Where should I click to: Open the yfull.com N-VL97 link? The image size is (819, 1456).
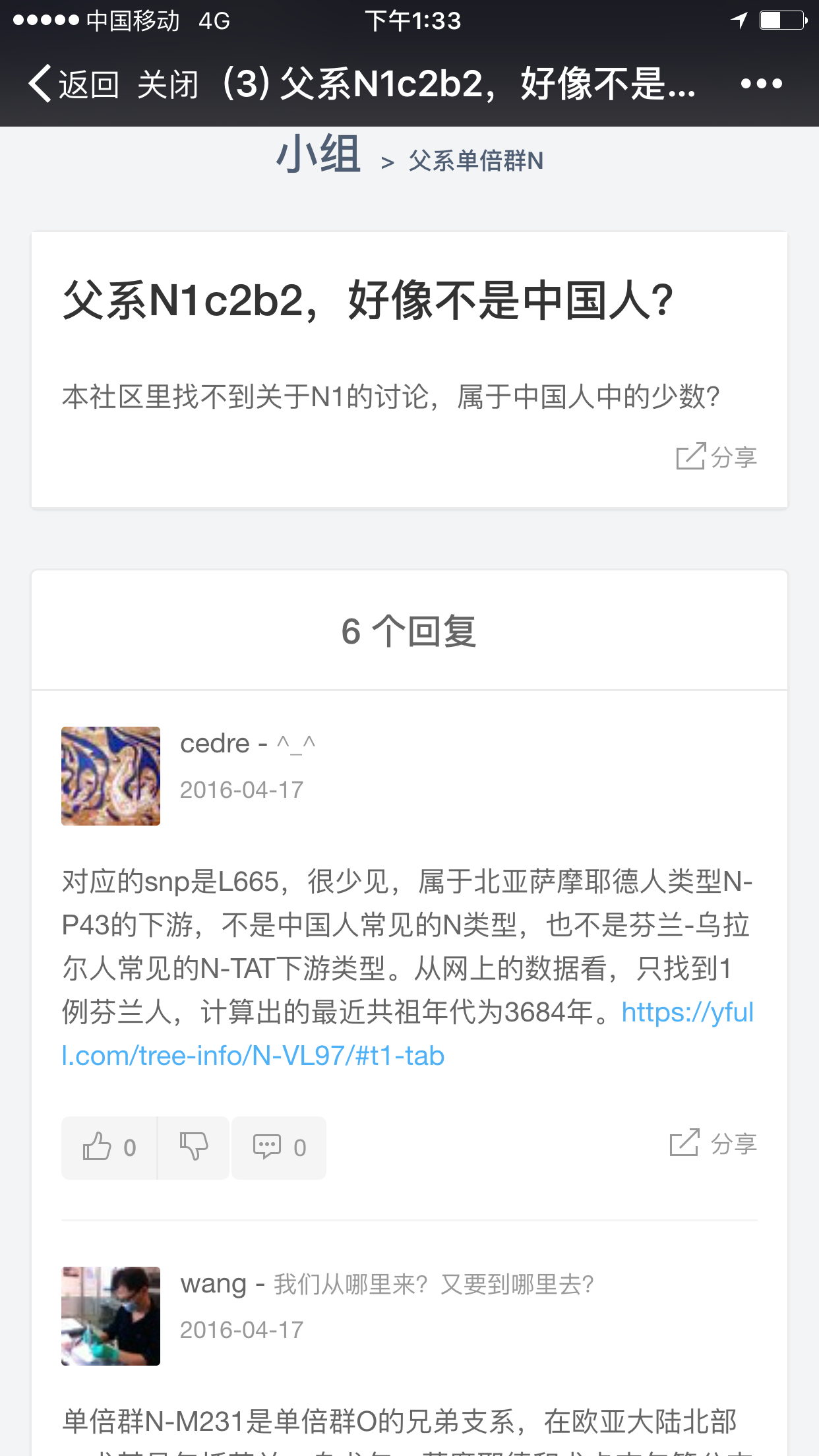coord(408,1034)
